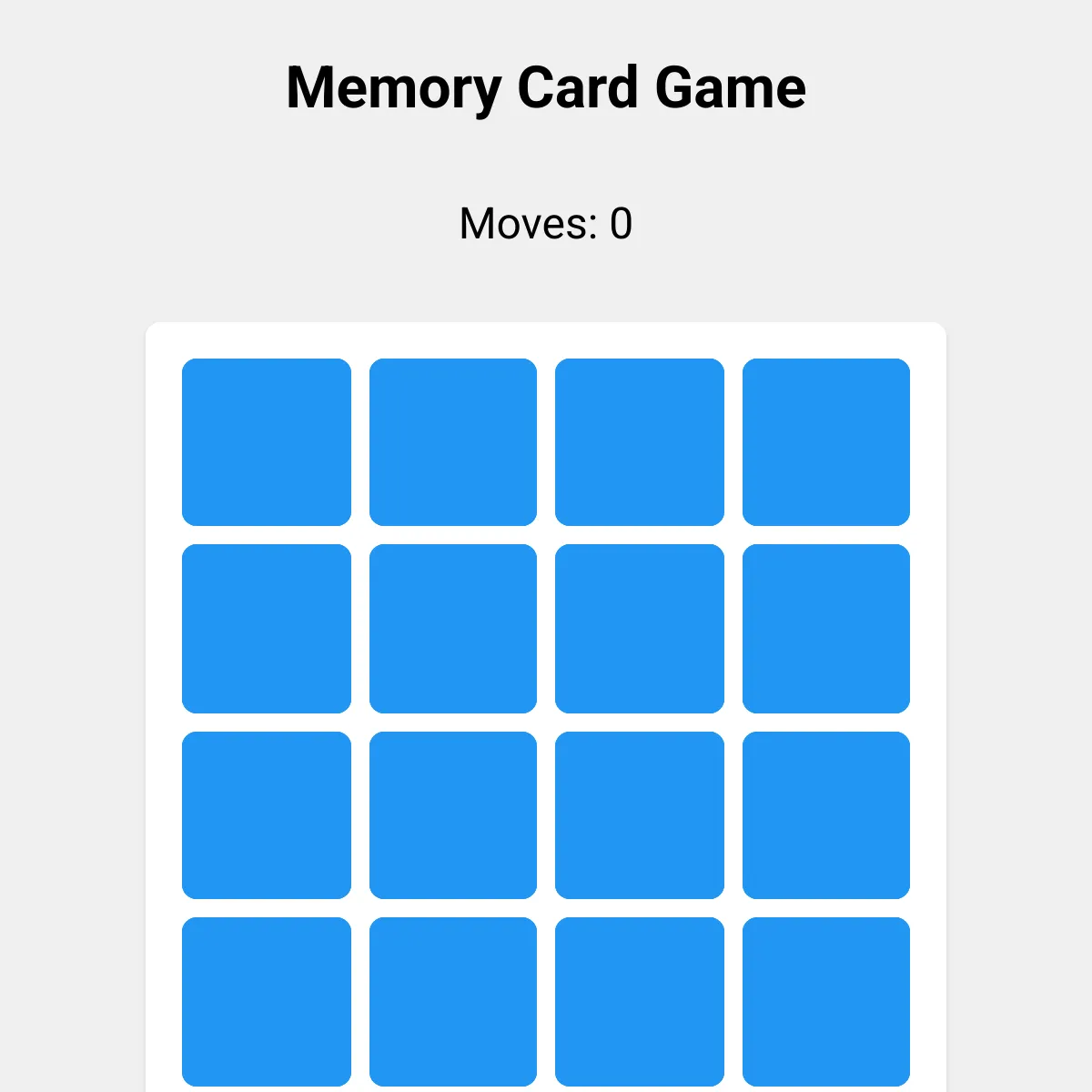Viewport: 1092px width, 1092px height.
Task: Reveal the second card in the second row
Action: [x=453, y=629]
